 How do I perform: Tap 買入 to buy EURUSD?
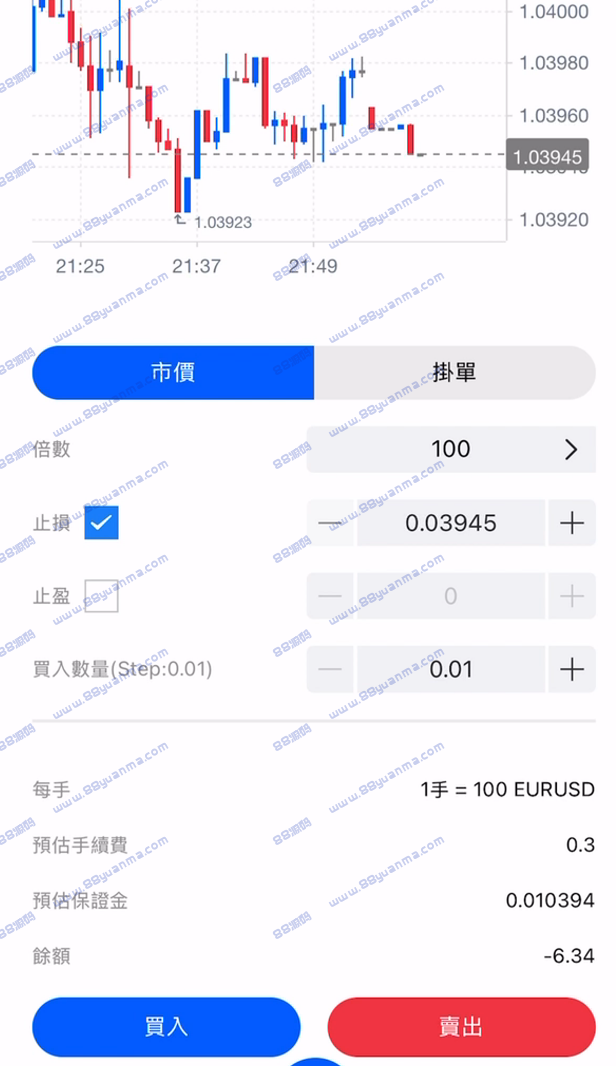pos(166,1027)
